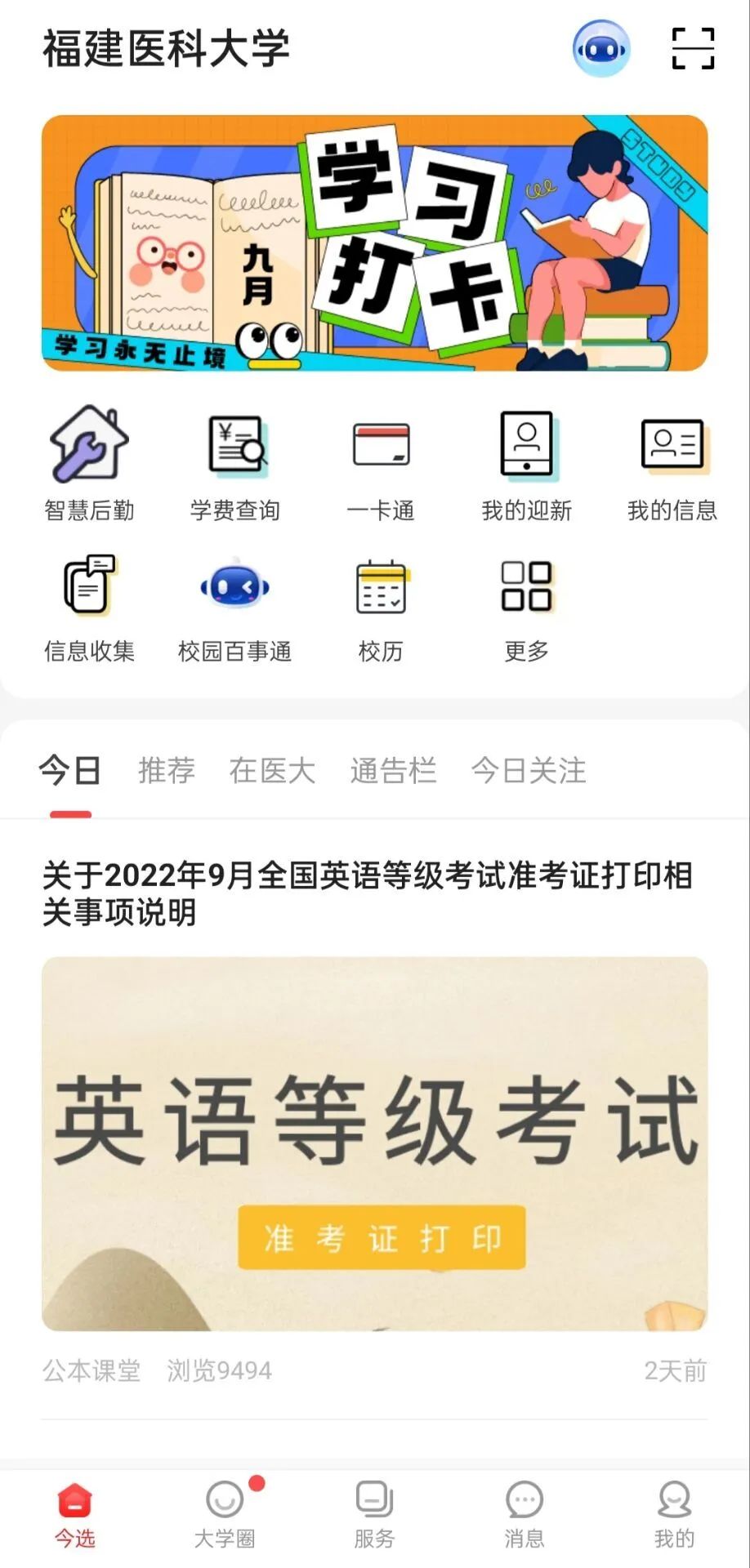Open the QR code scanner

click(693, 49)
